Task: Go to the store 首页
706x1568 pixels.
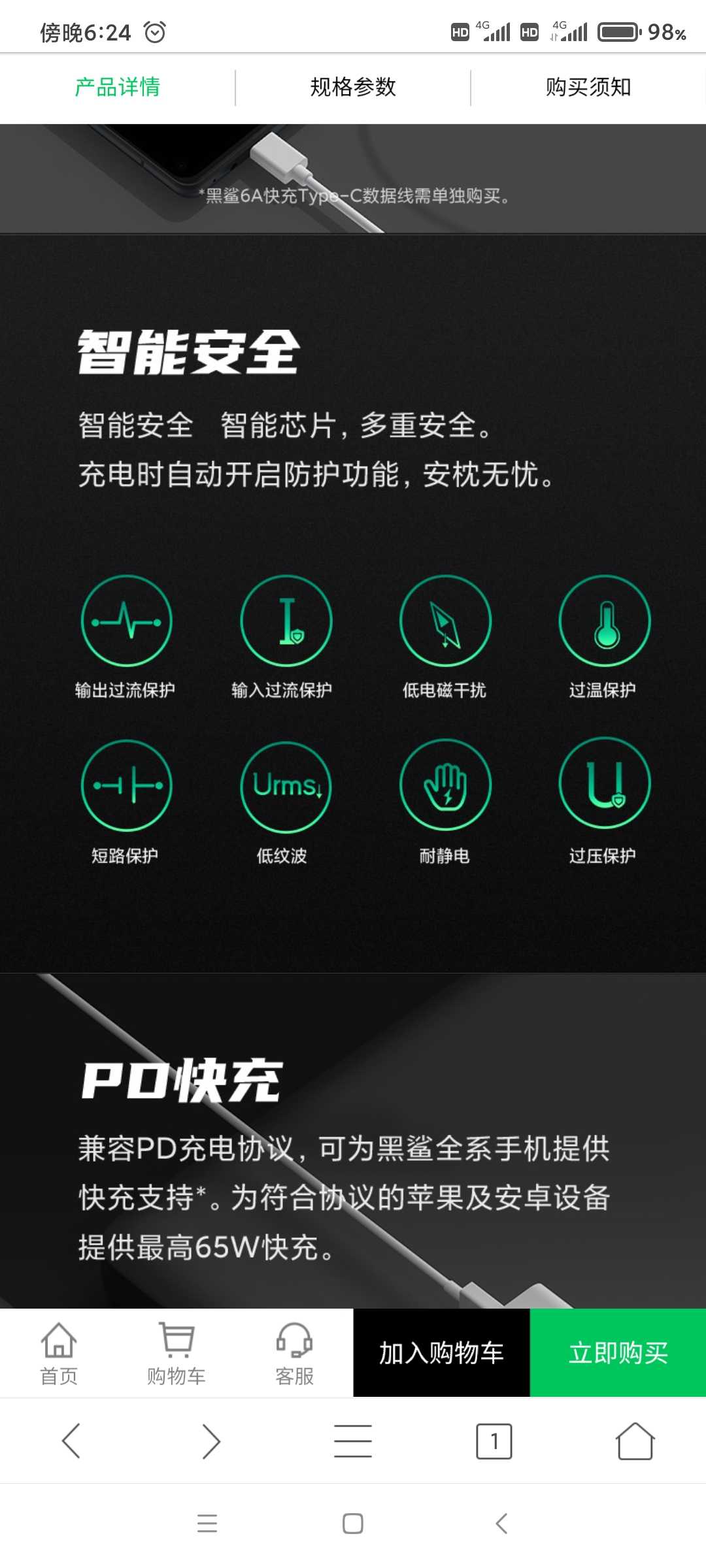Action: 59,1353
